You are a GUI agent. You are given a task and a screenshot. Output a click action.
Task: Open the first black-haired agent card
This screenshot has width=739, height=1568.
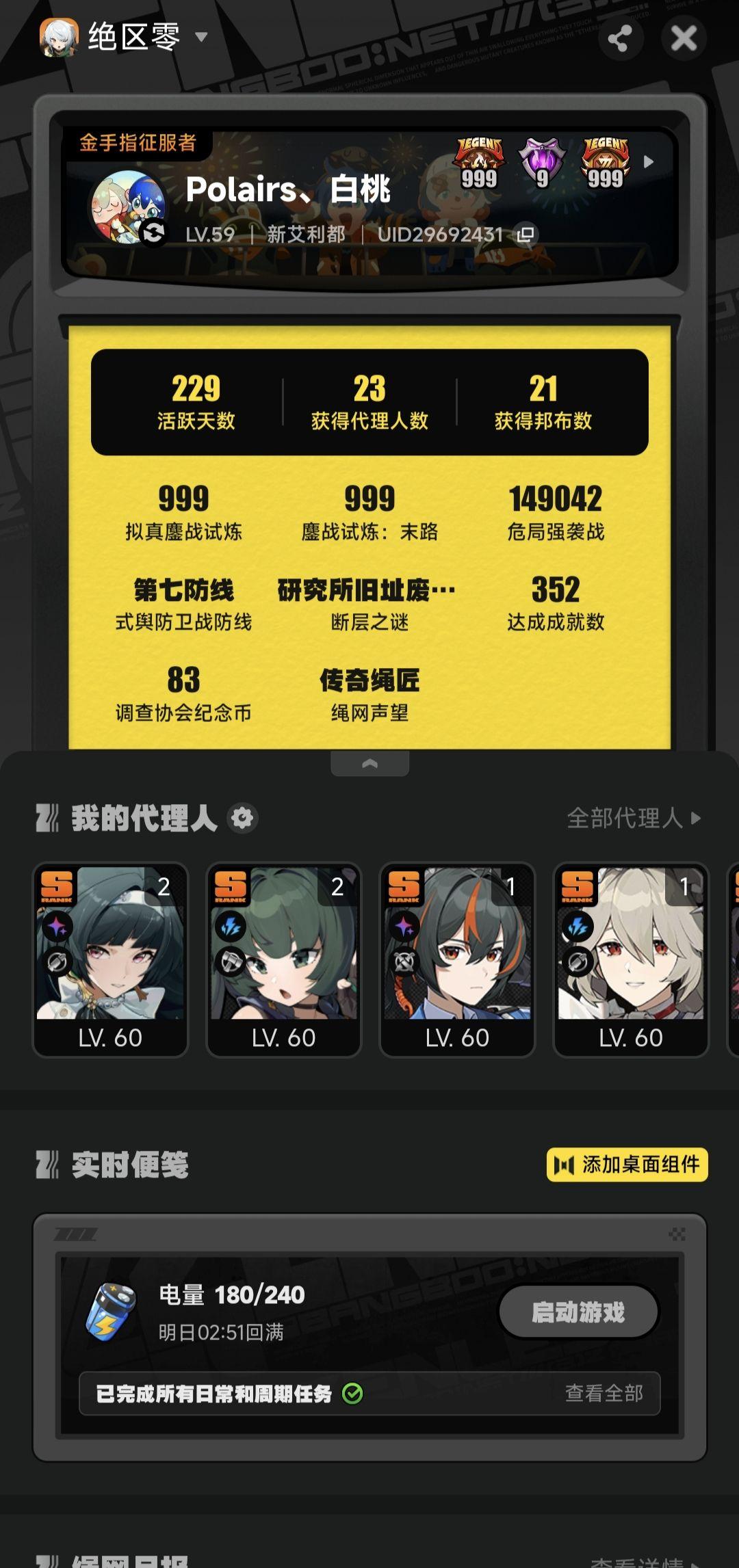tap(110, 959)
